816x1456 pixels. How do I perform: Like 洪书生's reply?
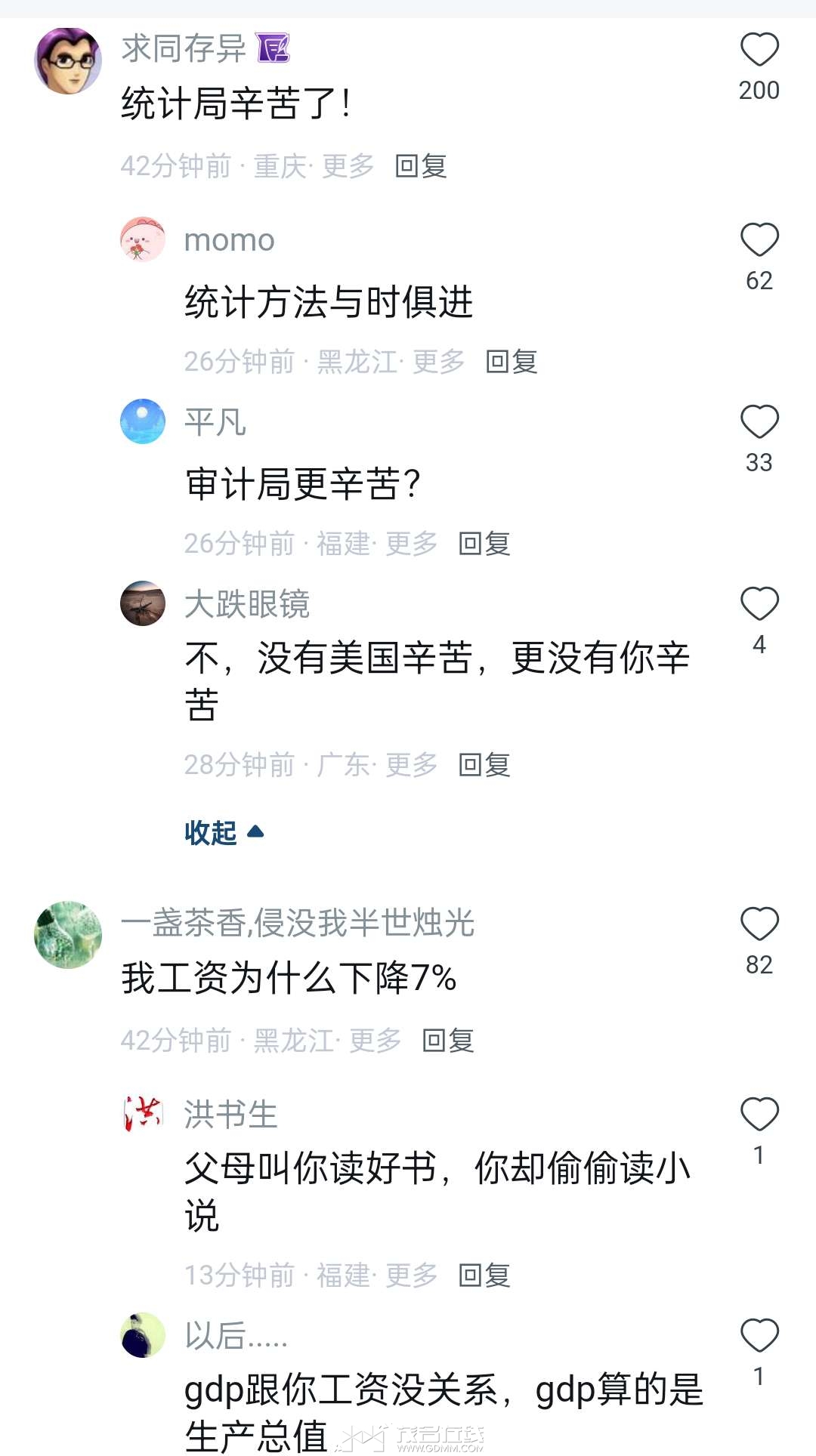(759, 1114)
